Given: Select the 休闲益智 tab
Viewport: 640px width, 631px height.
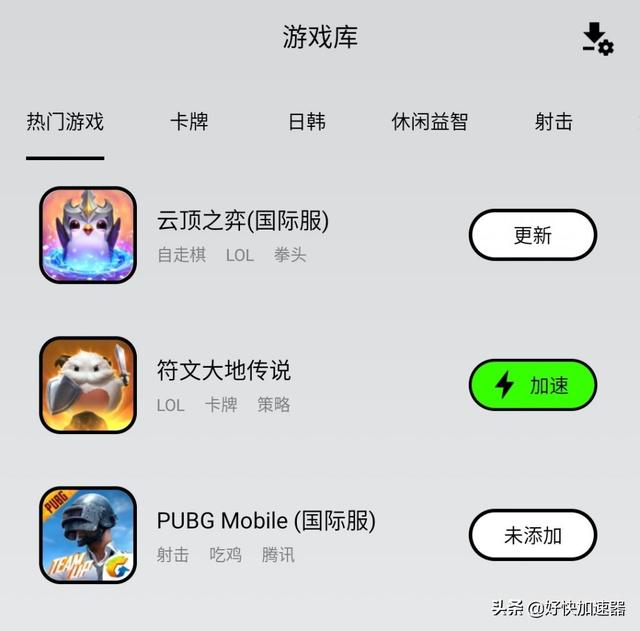Looking at the screenshot, I should point(430,122).
